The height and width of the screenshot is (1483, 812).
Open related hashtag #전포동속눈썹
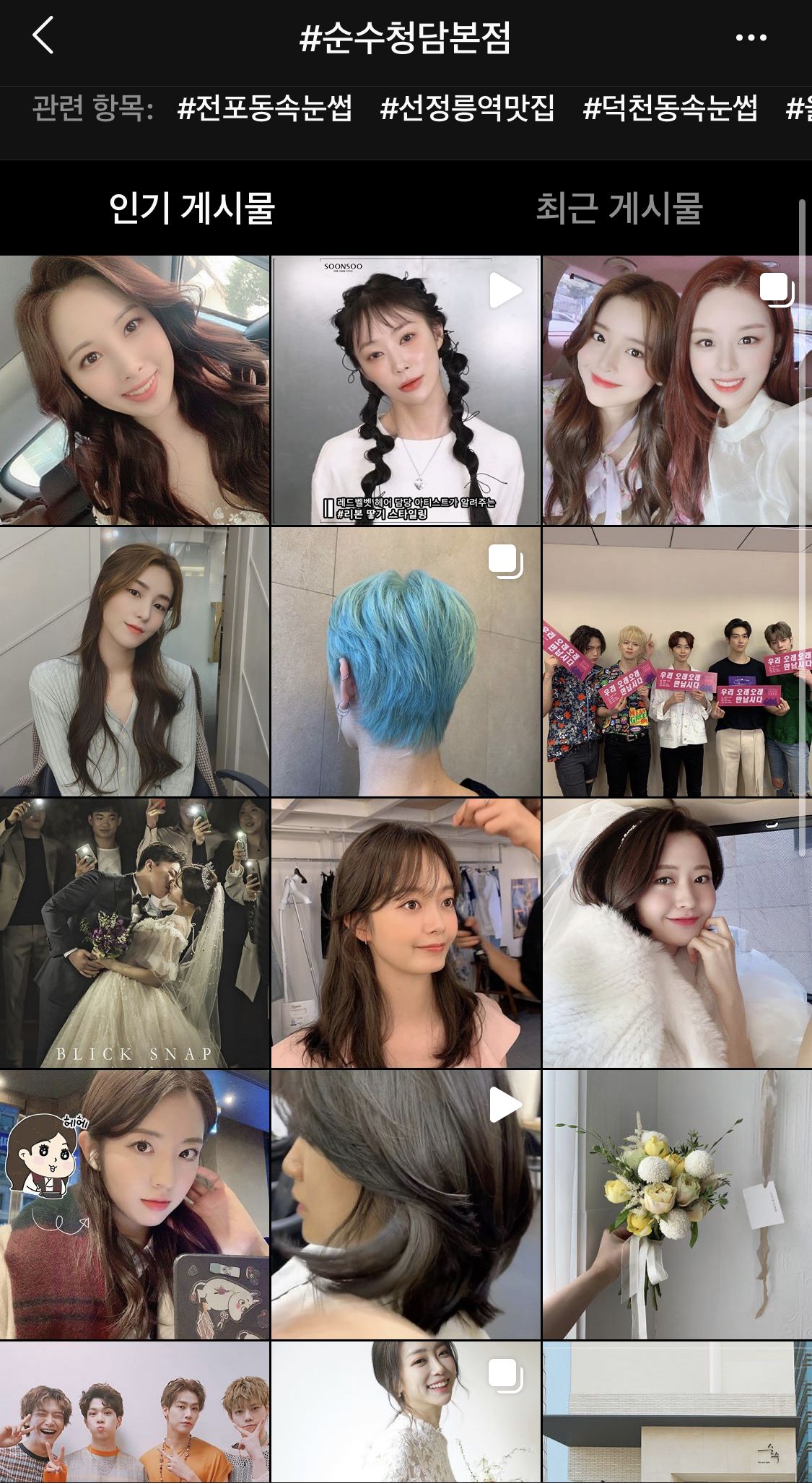click(x=265, y=109)
